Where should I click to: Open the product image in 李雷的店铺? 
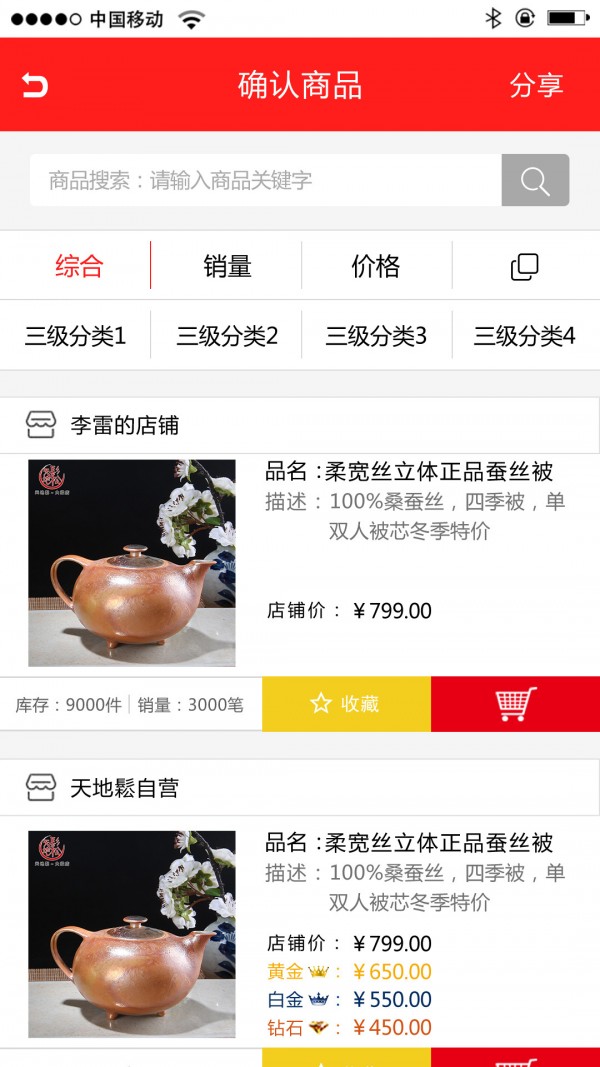pyautogui.click(x=132, y=563)
